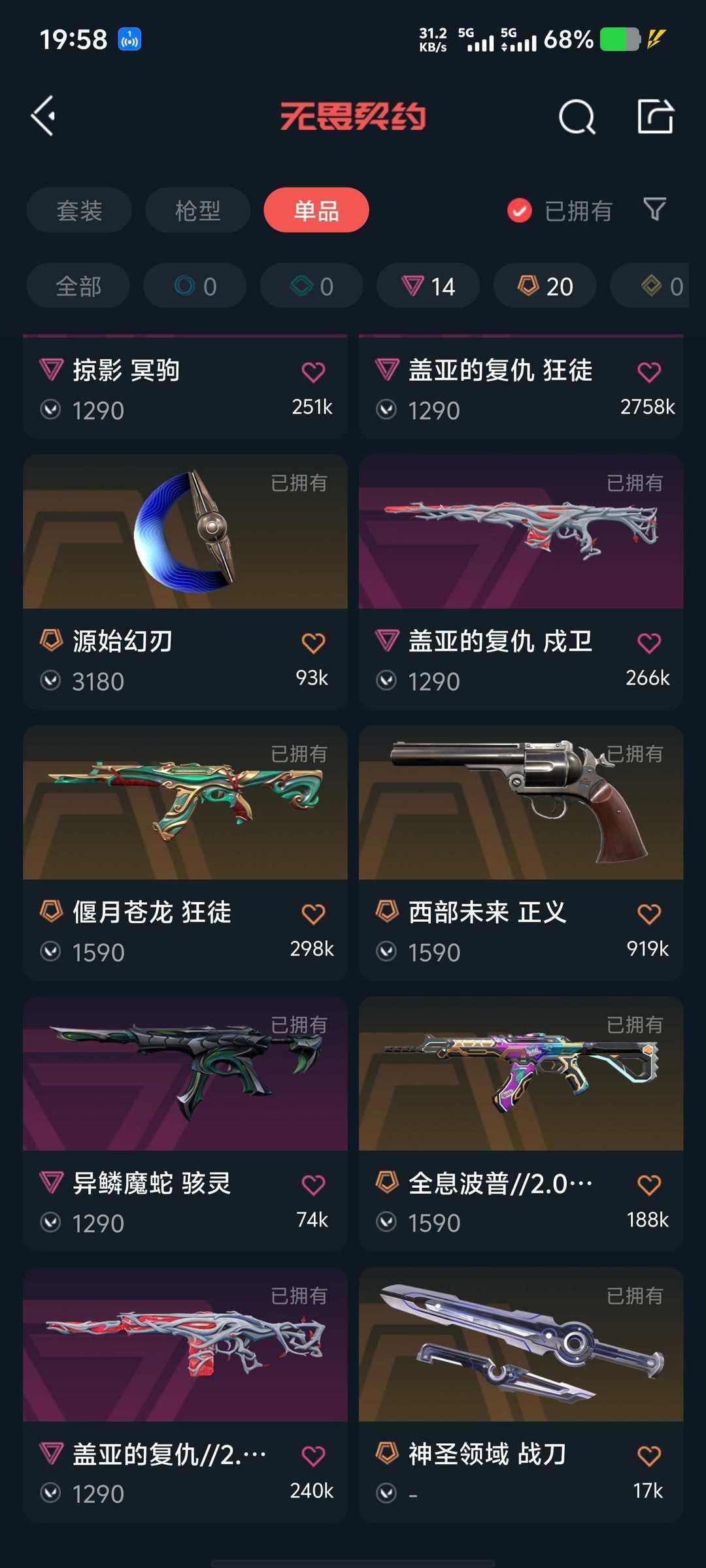Select the 全部 rarity chip
706x1568 pixels.
tap(78, 286)
